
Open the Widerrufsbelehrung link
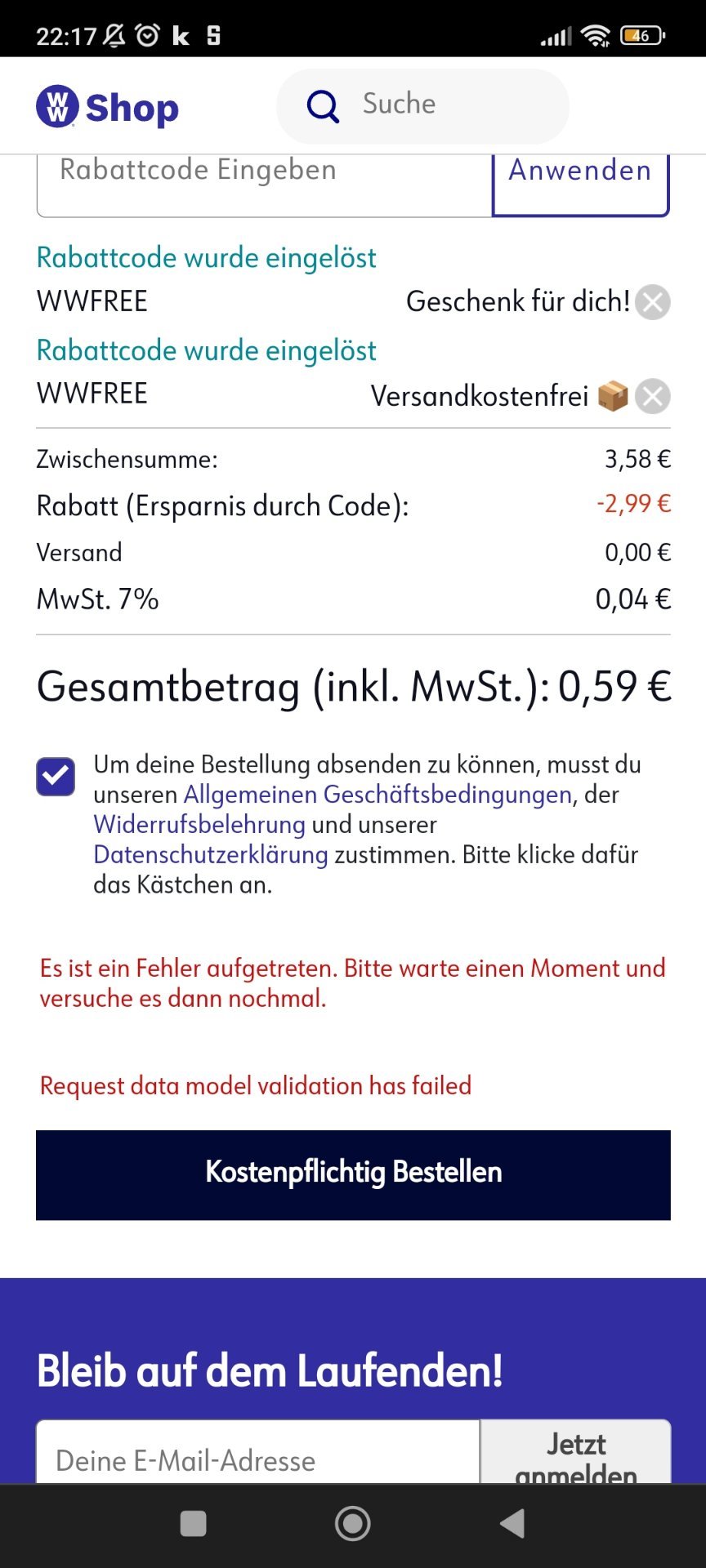click(199, 825)
